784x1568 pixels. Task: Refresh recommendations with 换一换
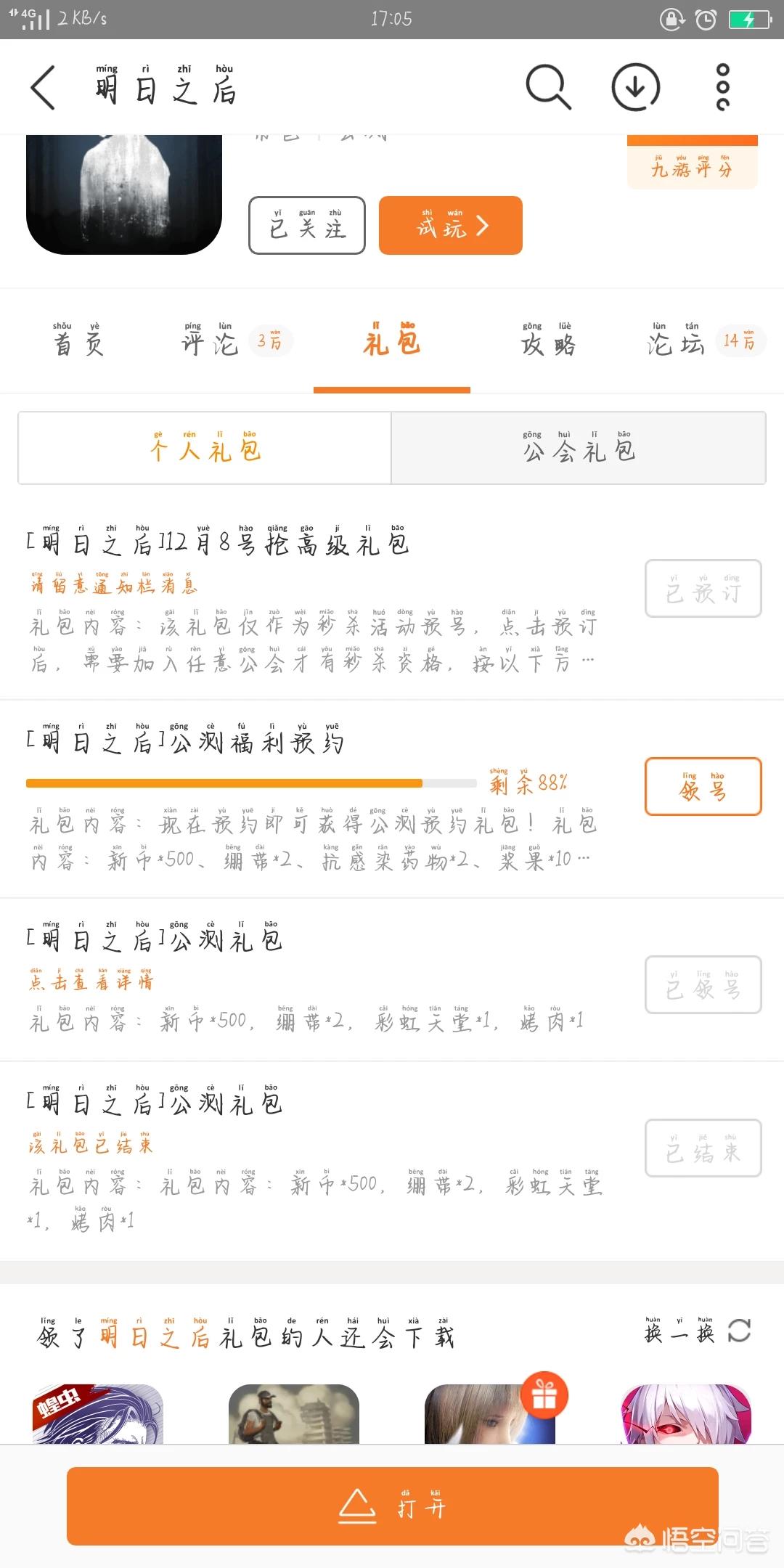[697, 1332]
